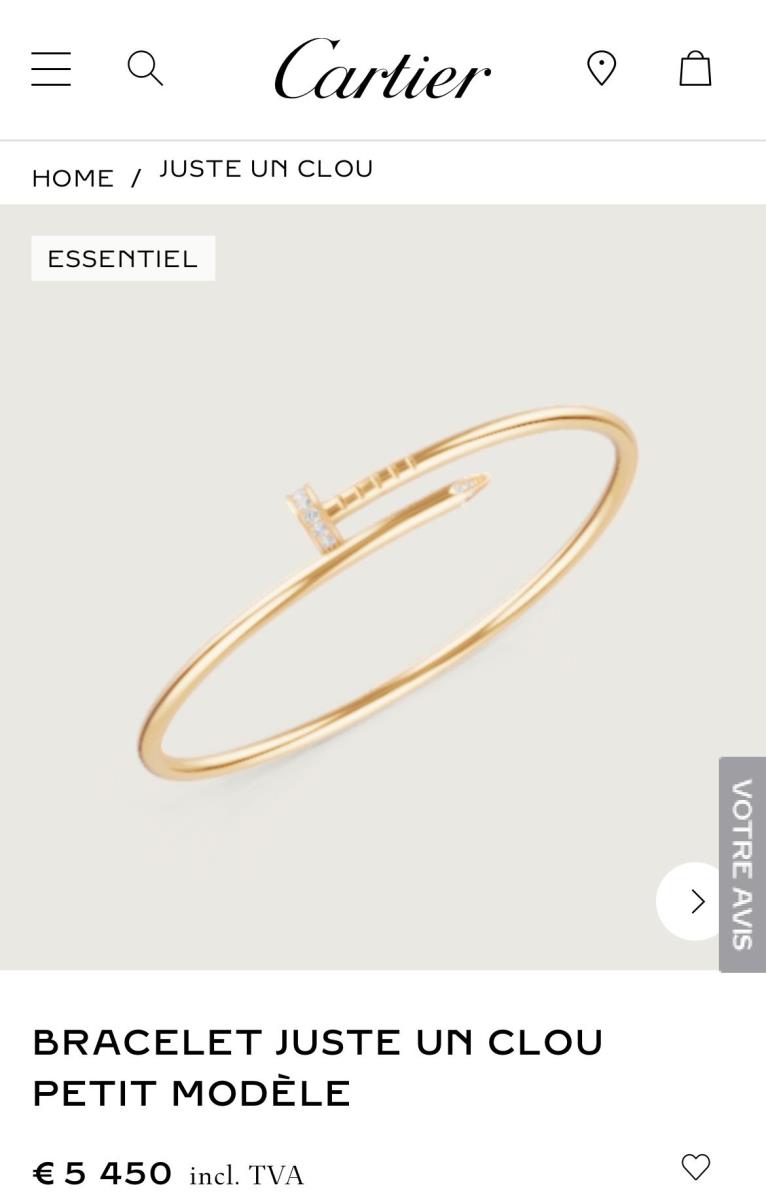Go to HOME breadcrumb
766x1200 pixels.
[x=72, y=178]
